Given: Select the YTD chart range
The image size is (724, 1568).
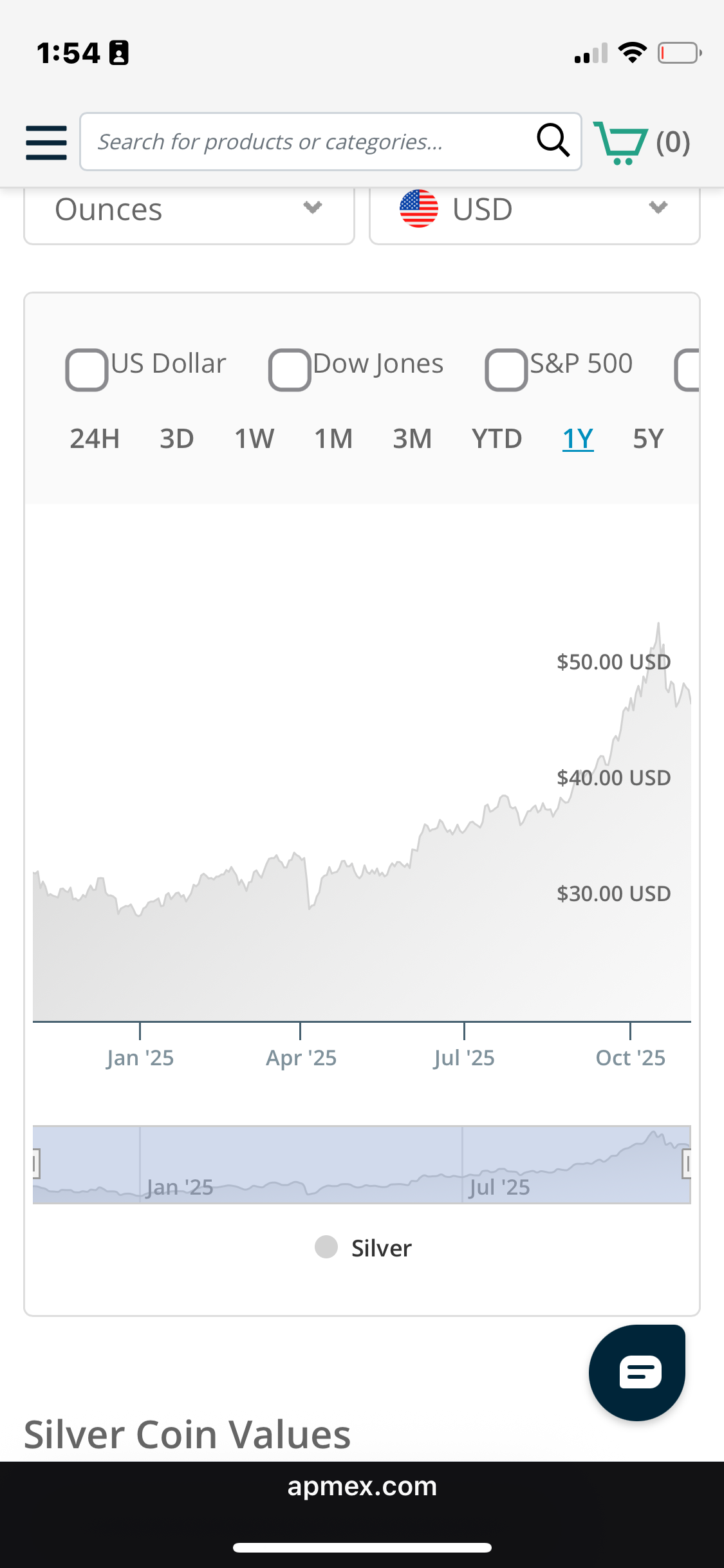Looking at the screenshot, I should click(x=497, y=439).
